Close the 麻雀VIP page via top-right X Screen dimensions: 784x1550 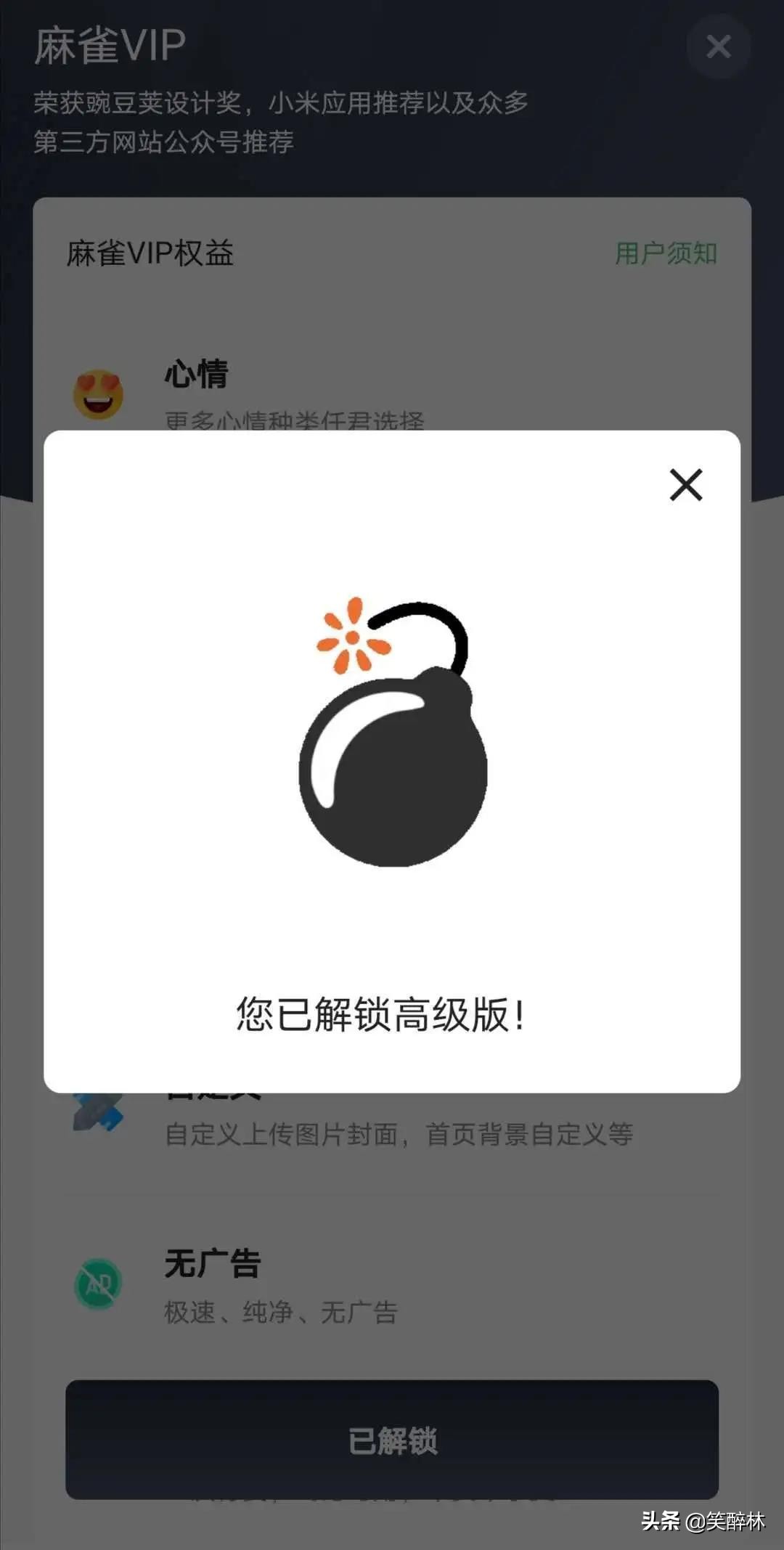point(718,47)
